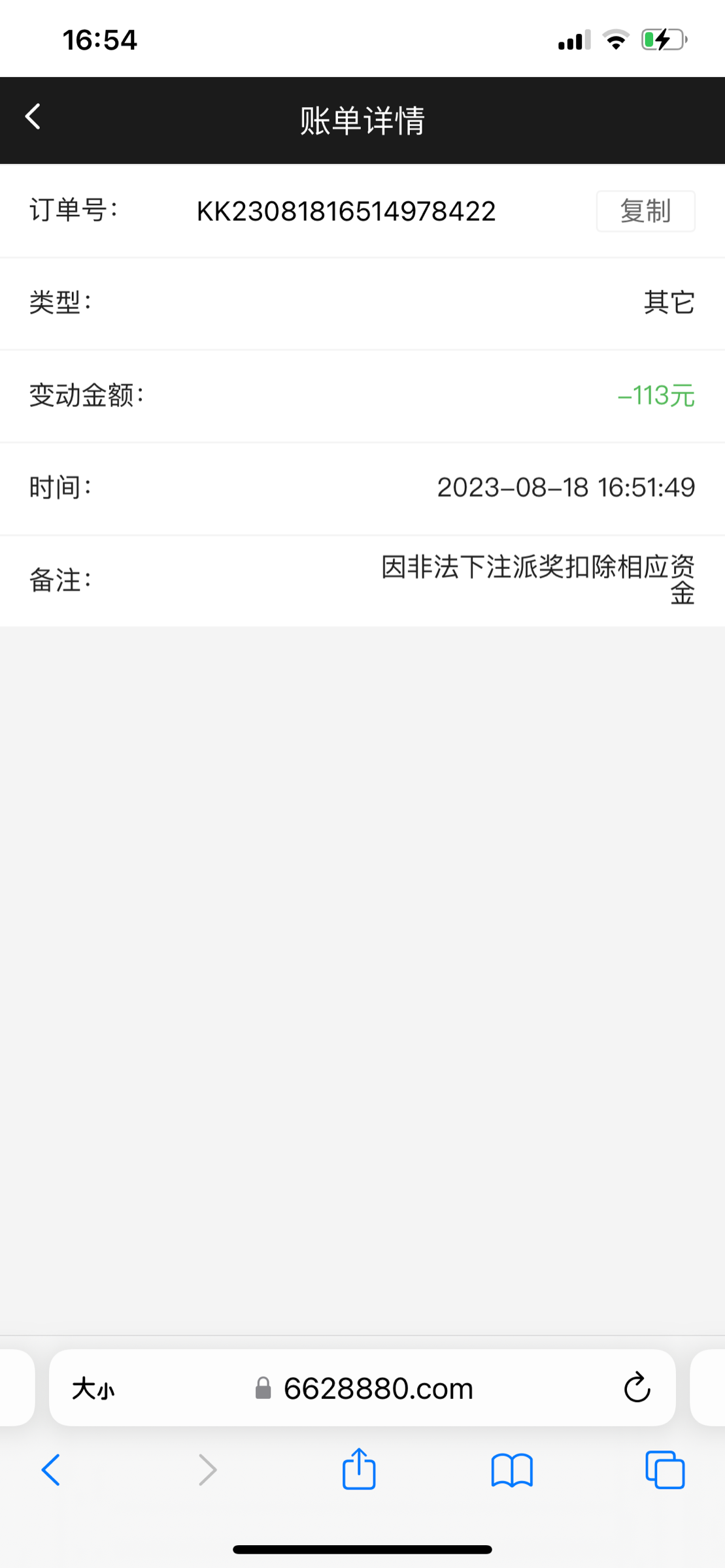Tap the Wi-Fi icon in status bar
The width and height of the screenshot is (725, 1568).
(615, 41)
